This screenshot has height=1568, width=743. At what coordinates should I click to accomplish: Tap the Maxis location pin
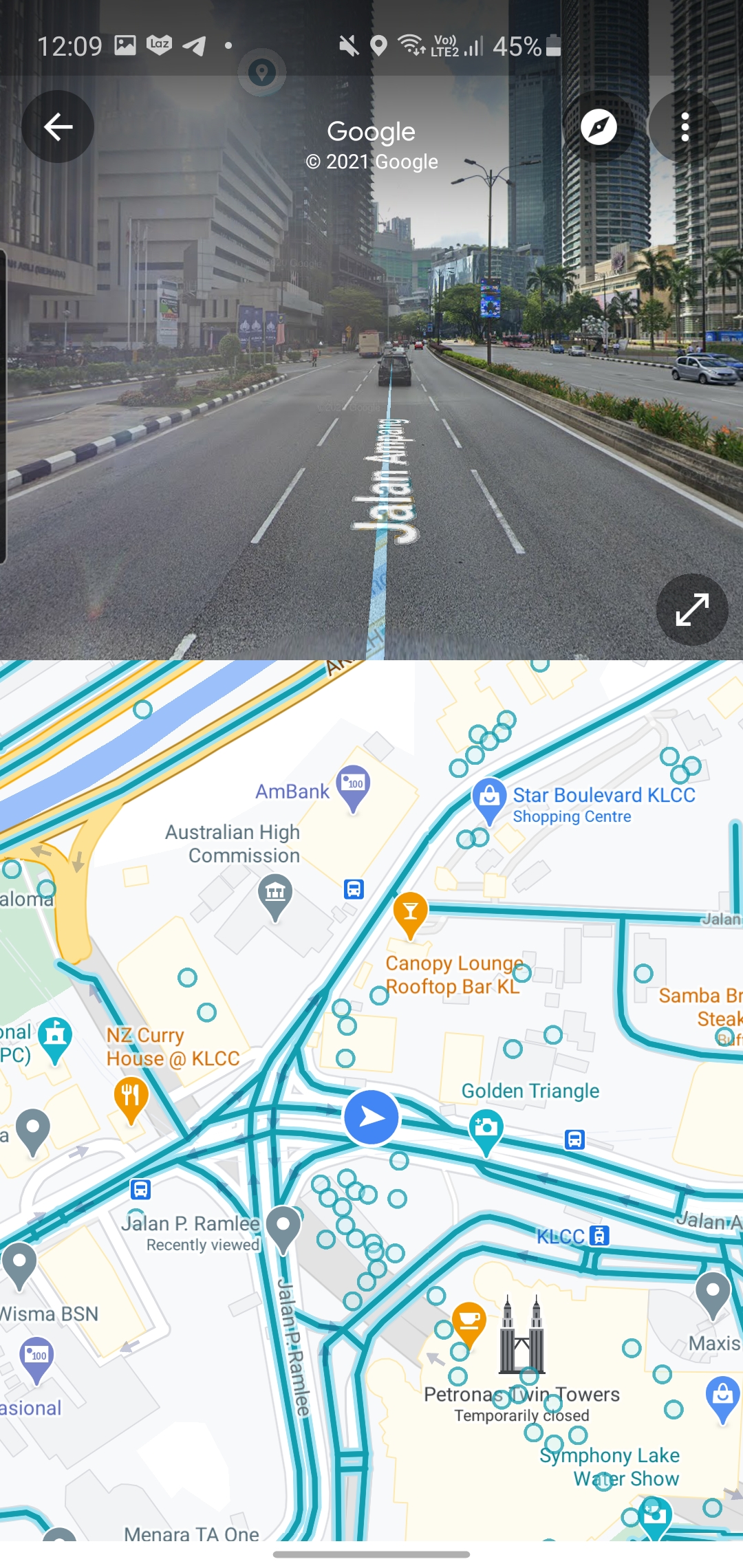click(x=713, y=1294)
